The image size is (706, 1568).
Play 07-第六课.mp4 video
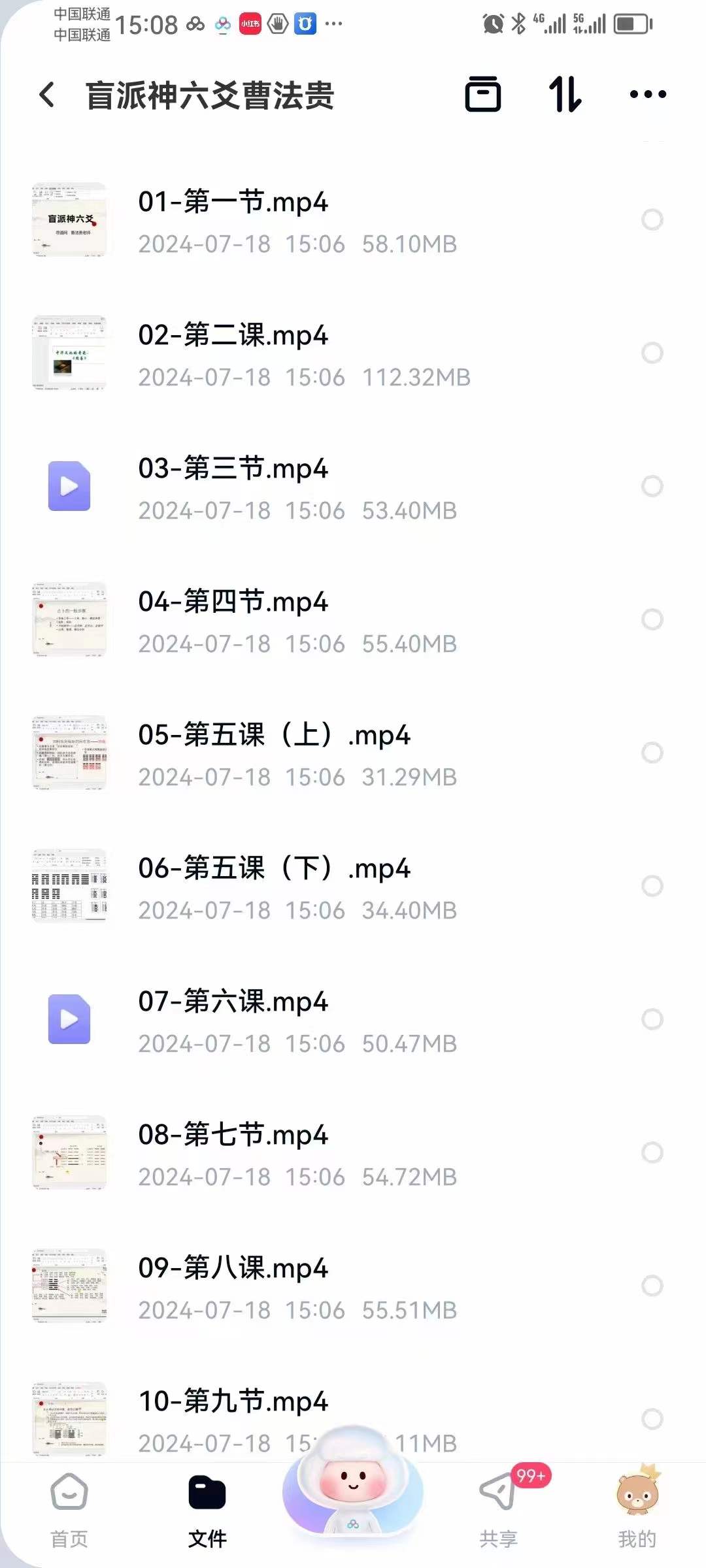(233, 1002)
